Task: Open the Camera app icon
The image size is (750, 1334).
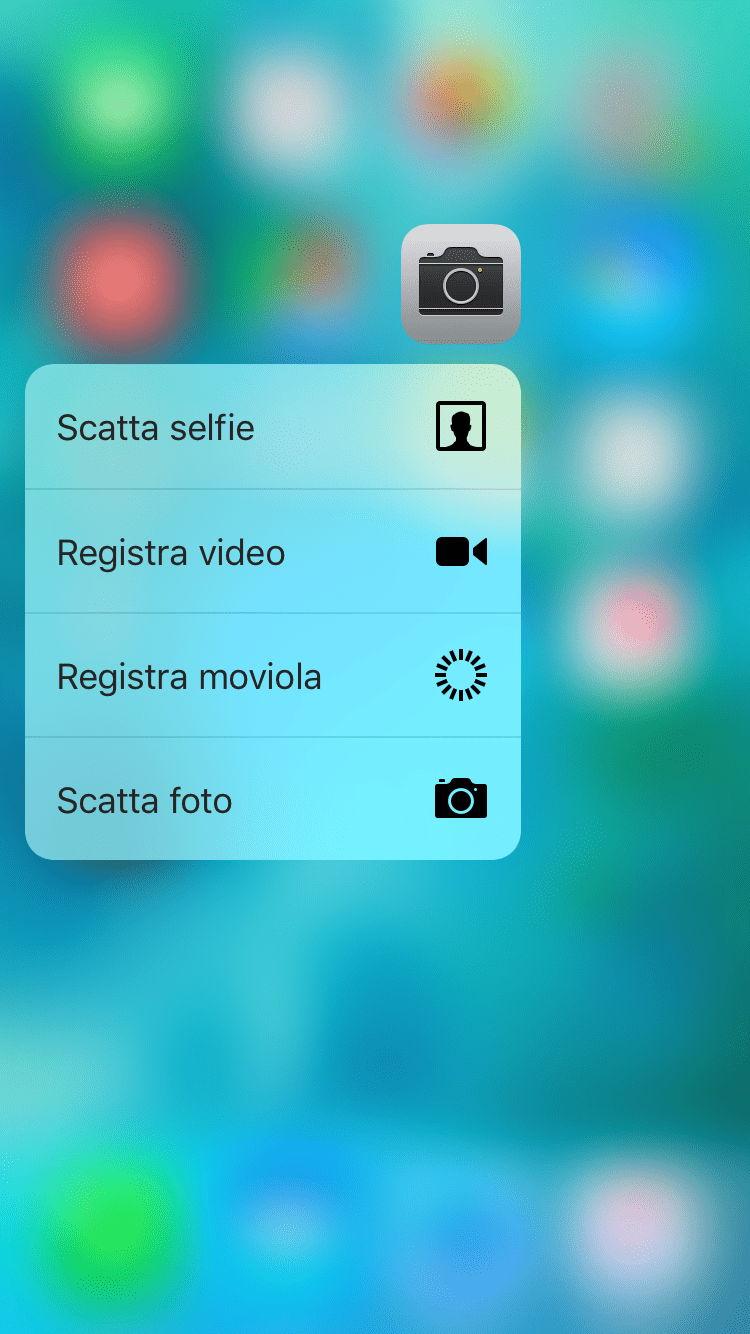Action: coord(460,284)
